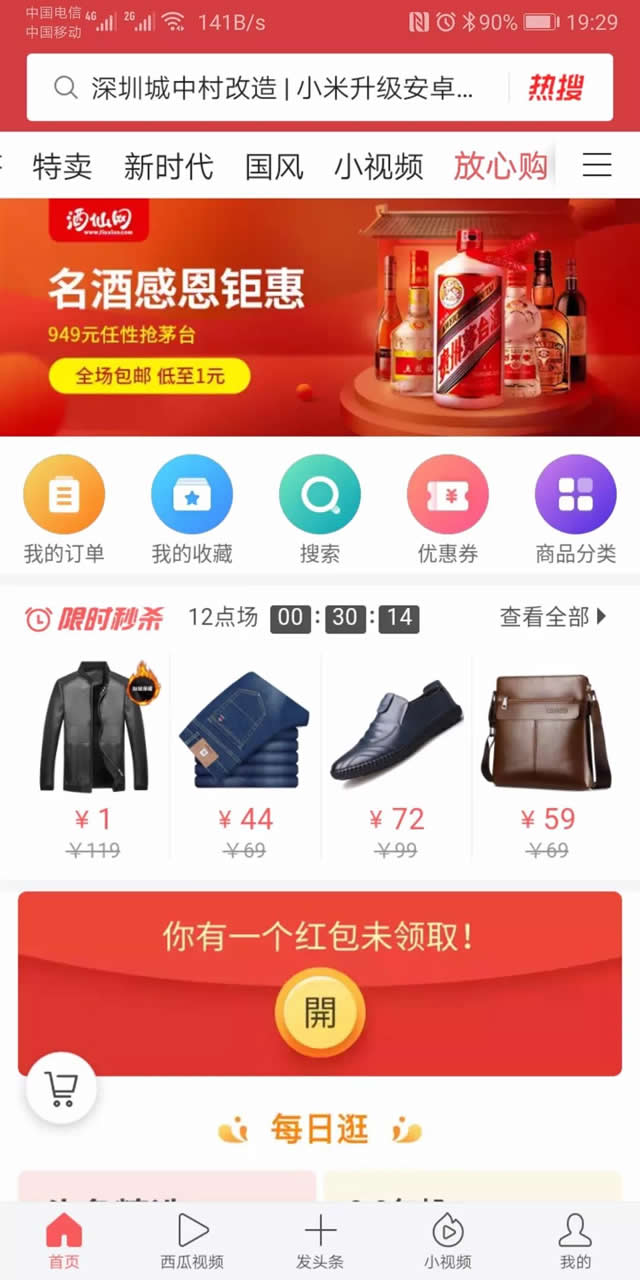View all flash deals via 查看全部
Image resolution: width=640 pixels, height=1280 pixels.
coord(553,617)
